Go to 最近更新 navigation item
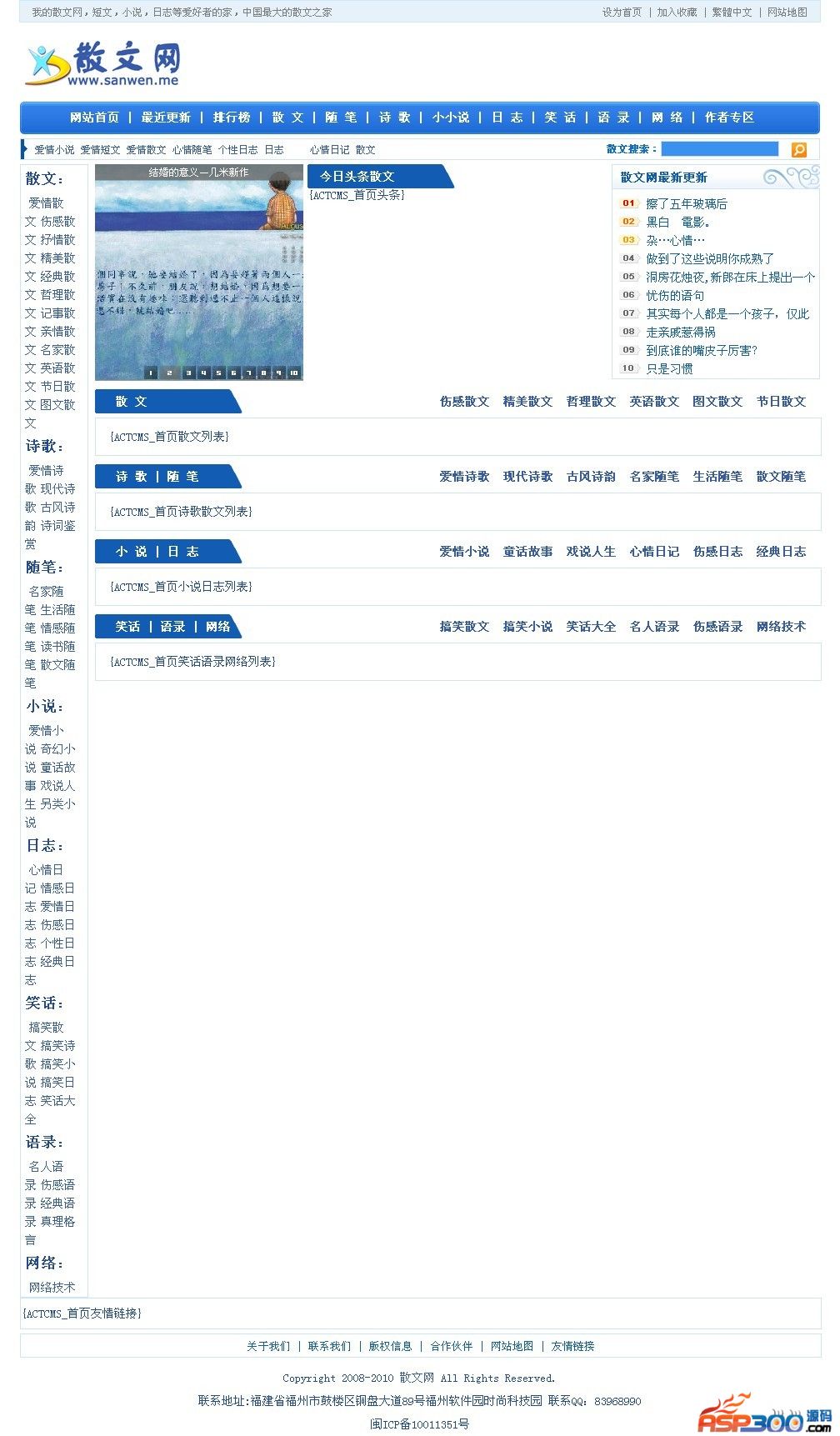 (166, 118)
